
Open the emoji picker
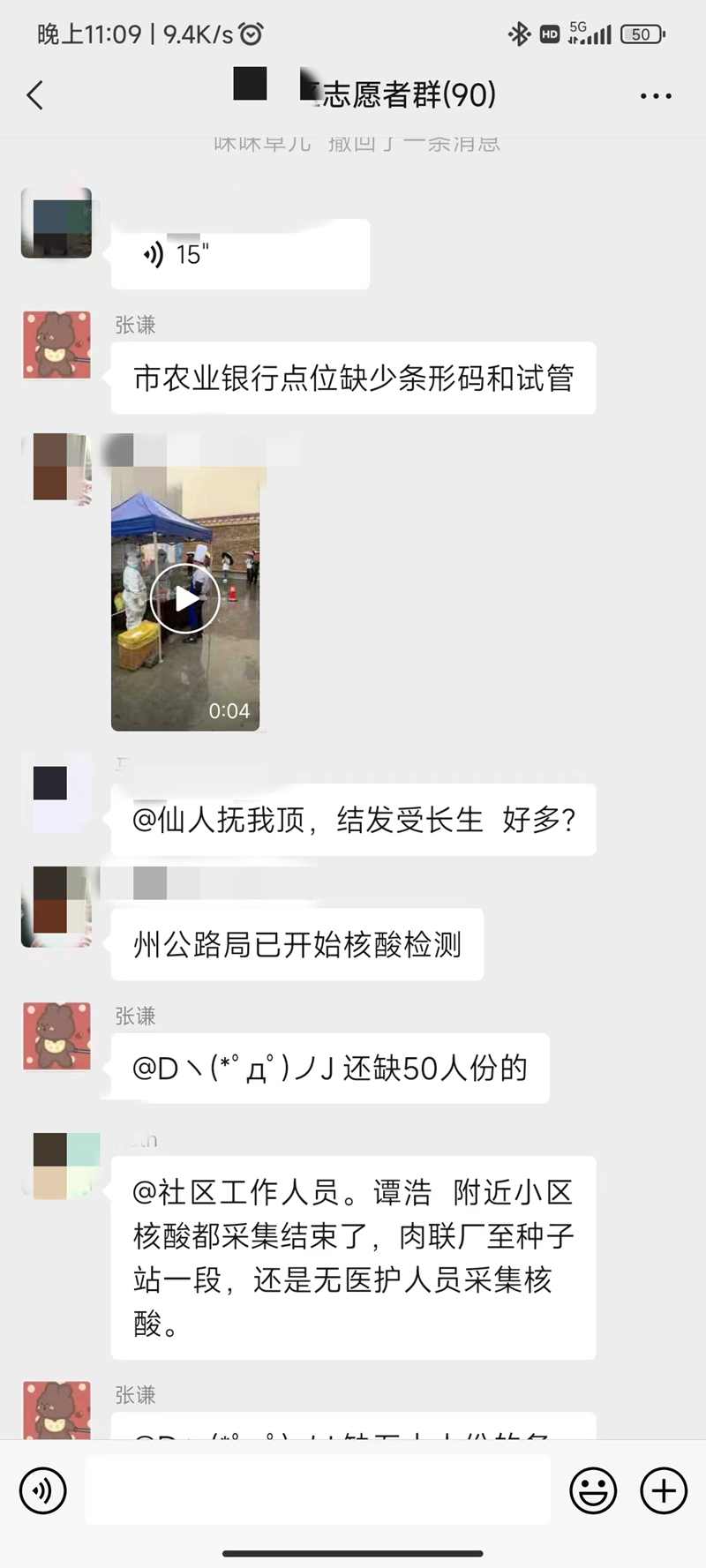click(x=594, y=1490)
